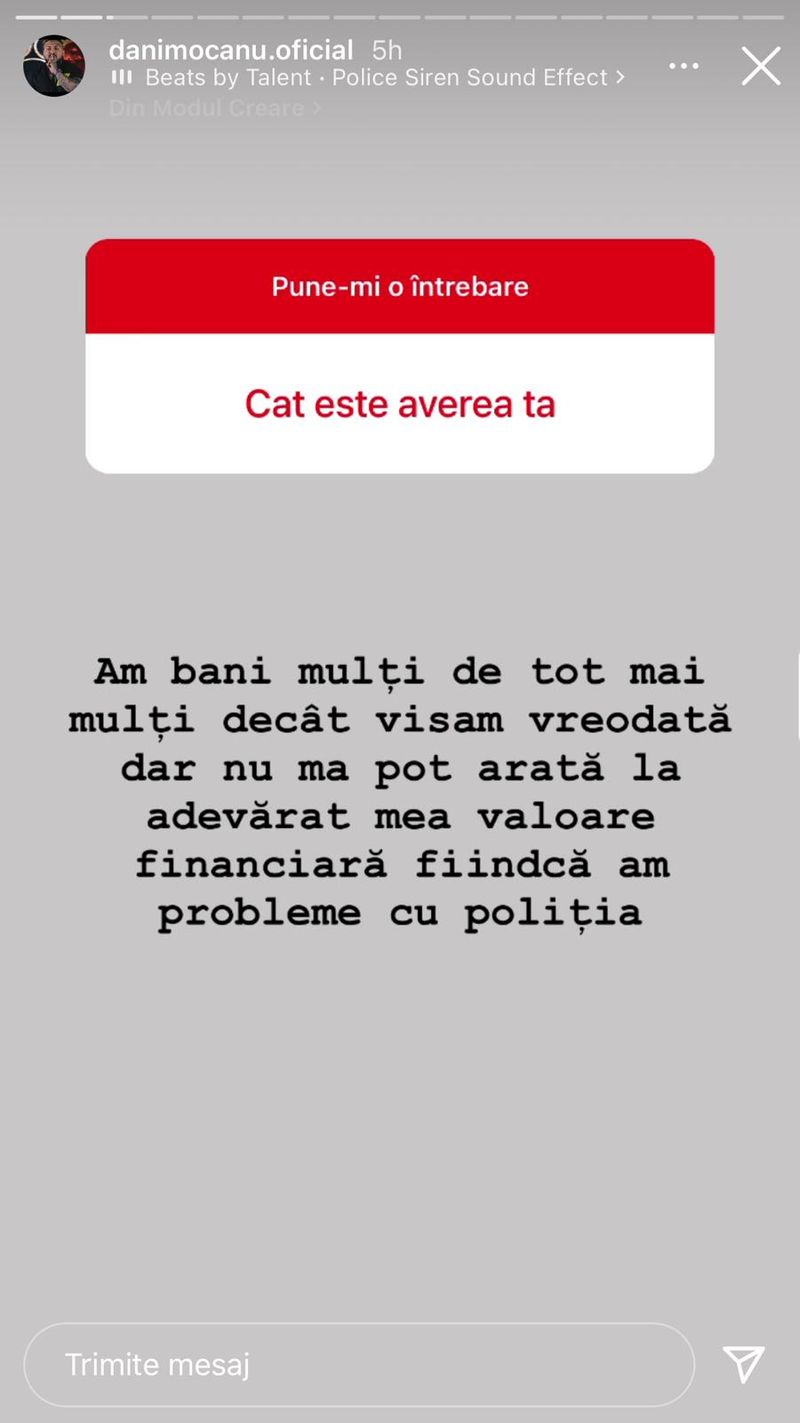Viewport: 800px width, 1423px height.
Task: Open danimocanu.oficial profile picture
Action: click(x=54, y=66)
